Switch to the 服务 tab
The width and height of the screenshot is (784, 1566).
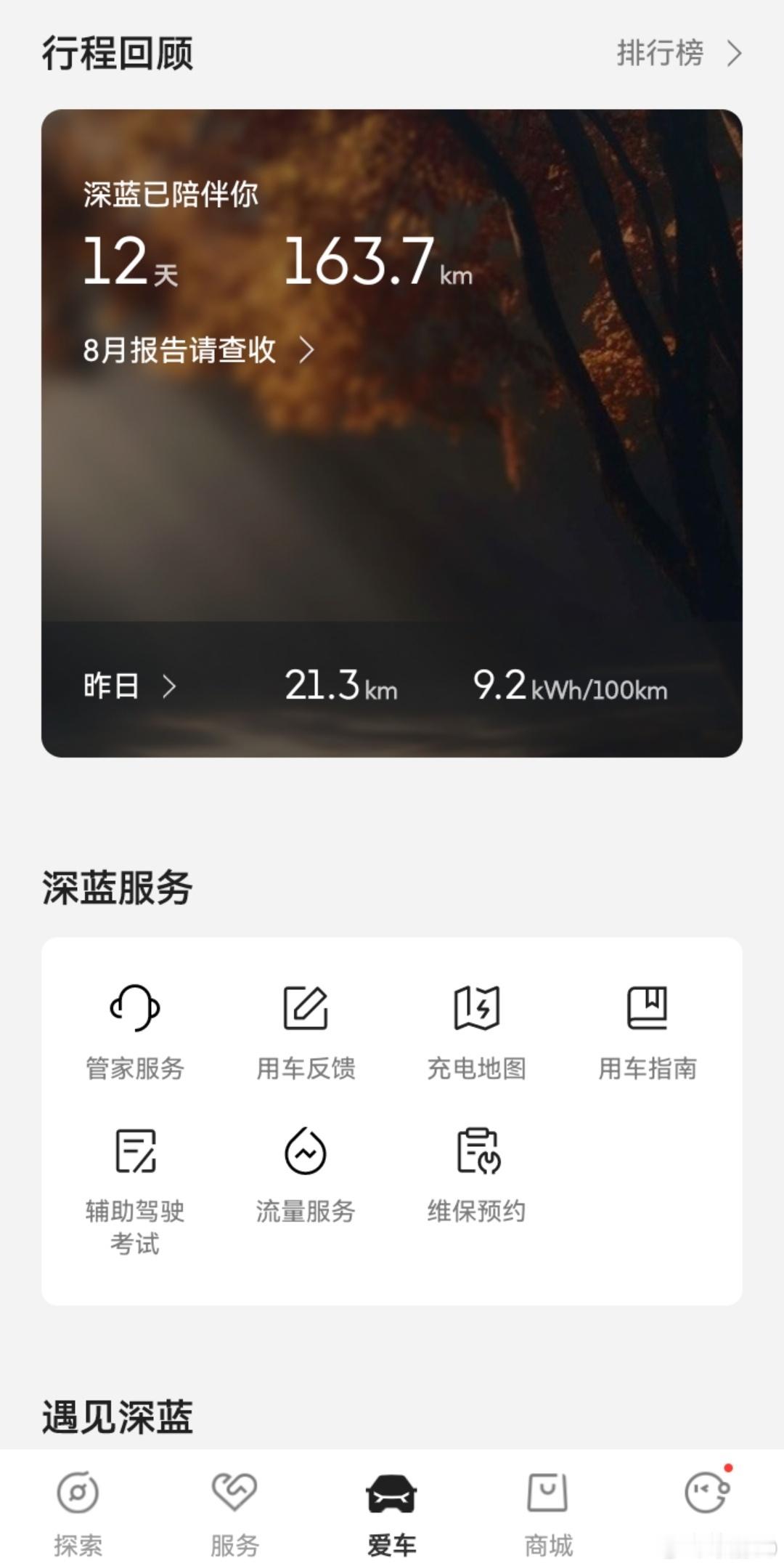pos(234,1514)
